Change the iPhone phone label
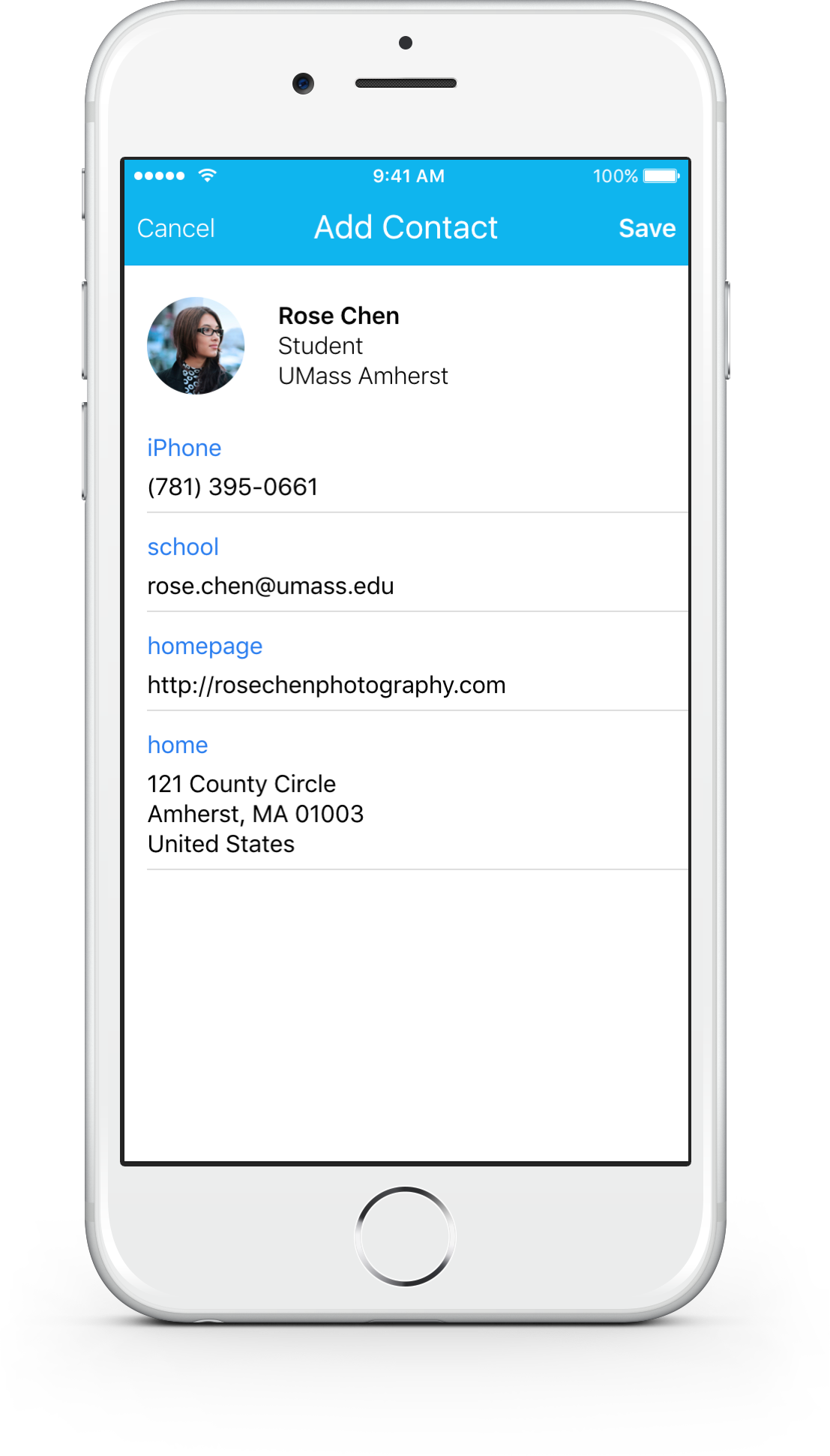The image size is (830, 1456). point(184,448)
